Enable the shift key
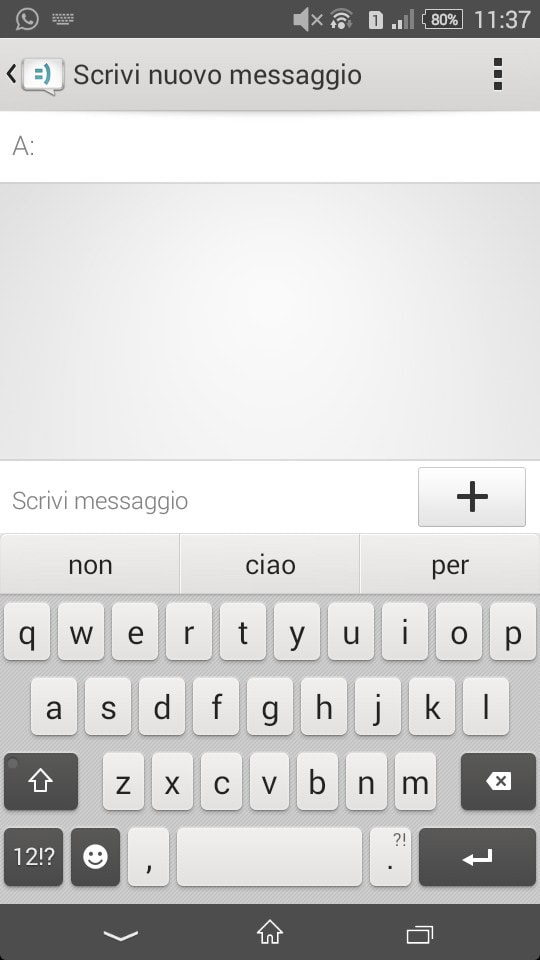The width and height of the screenshot is (540, 960). 41,781
